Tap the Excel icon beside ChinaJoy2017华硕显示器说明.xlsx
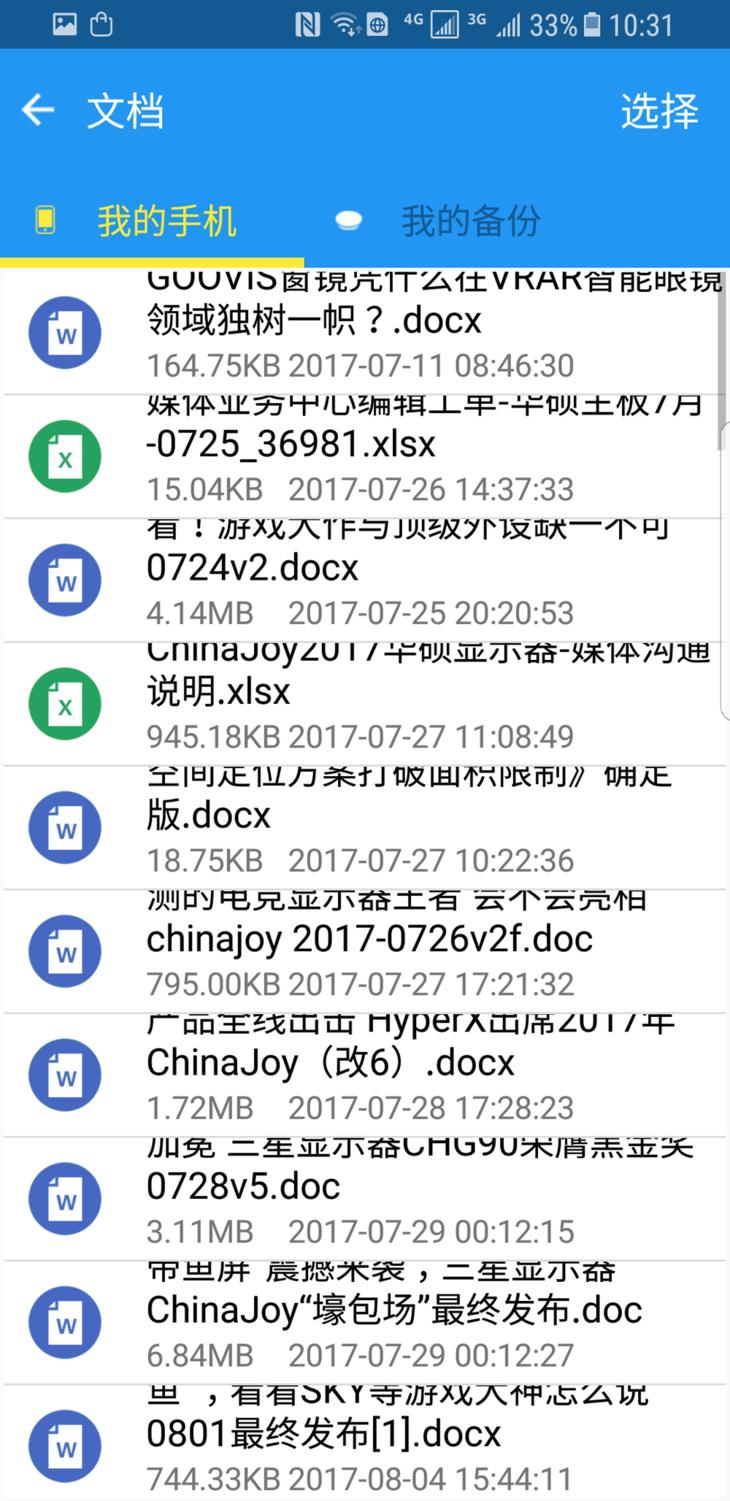This screenshot has width=730, height=1501. (x=64, y=704)
